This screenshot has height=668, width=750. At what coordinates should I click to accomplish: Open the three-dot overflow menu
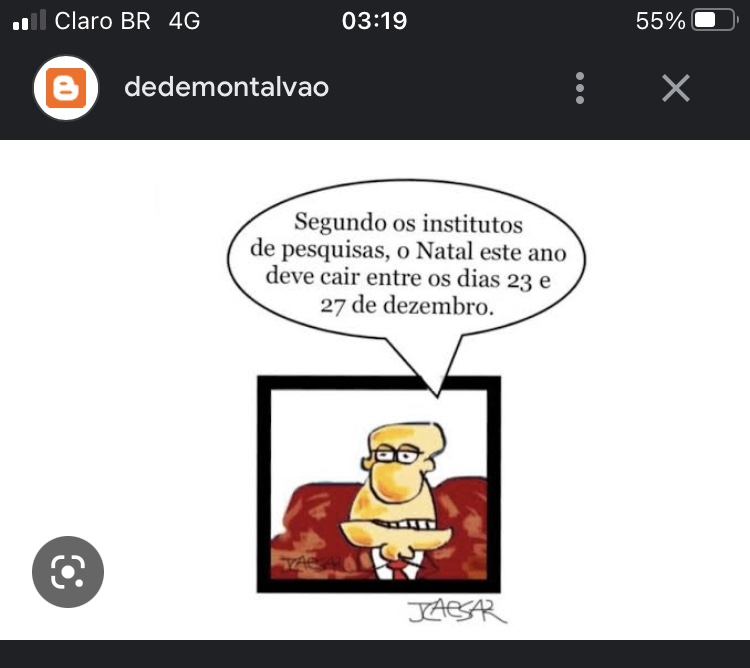coord(580,88)
